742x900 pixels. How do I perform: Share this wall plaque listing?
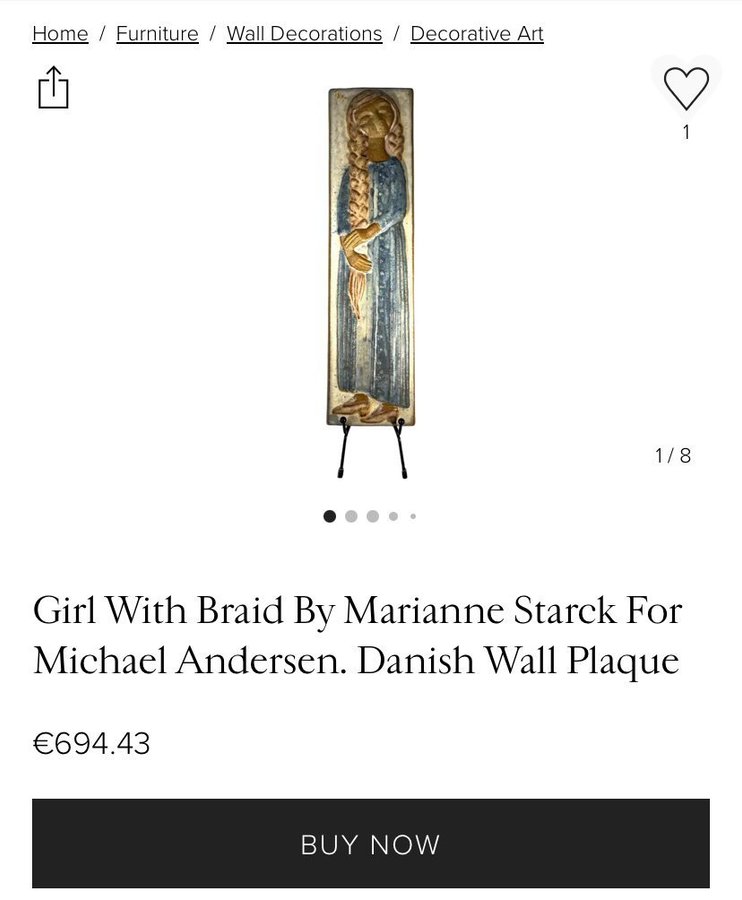53,88
